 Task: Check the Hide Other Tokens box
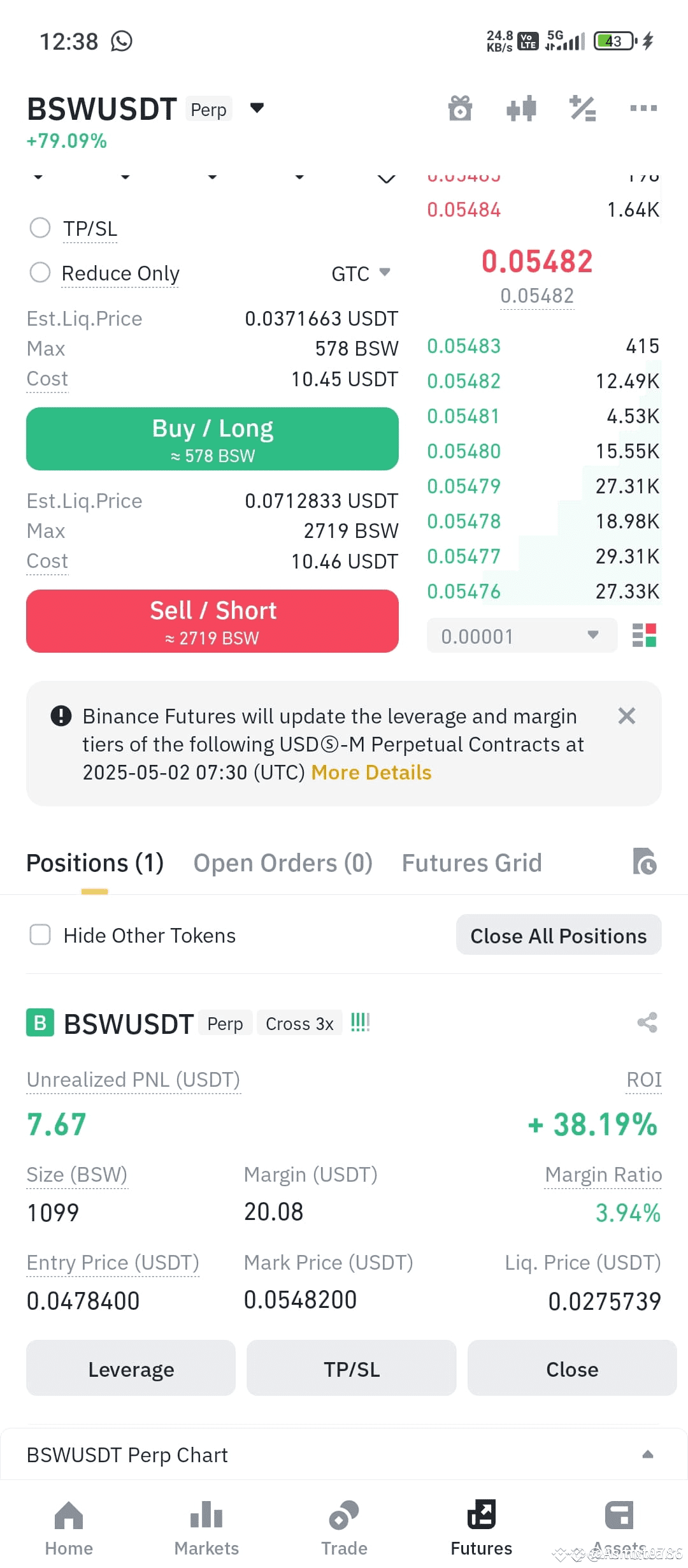[40, 935]
